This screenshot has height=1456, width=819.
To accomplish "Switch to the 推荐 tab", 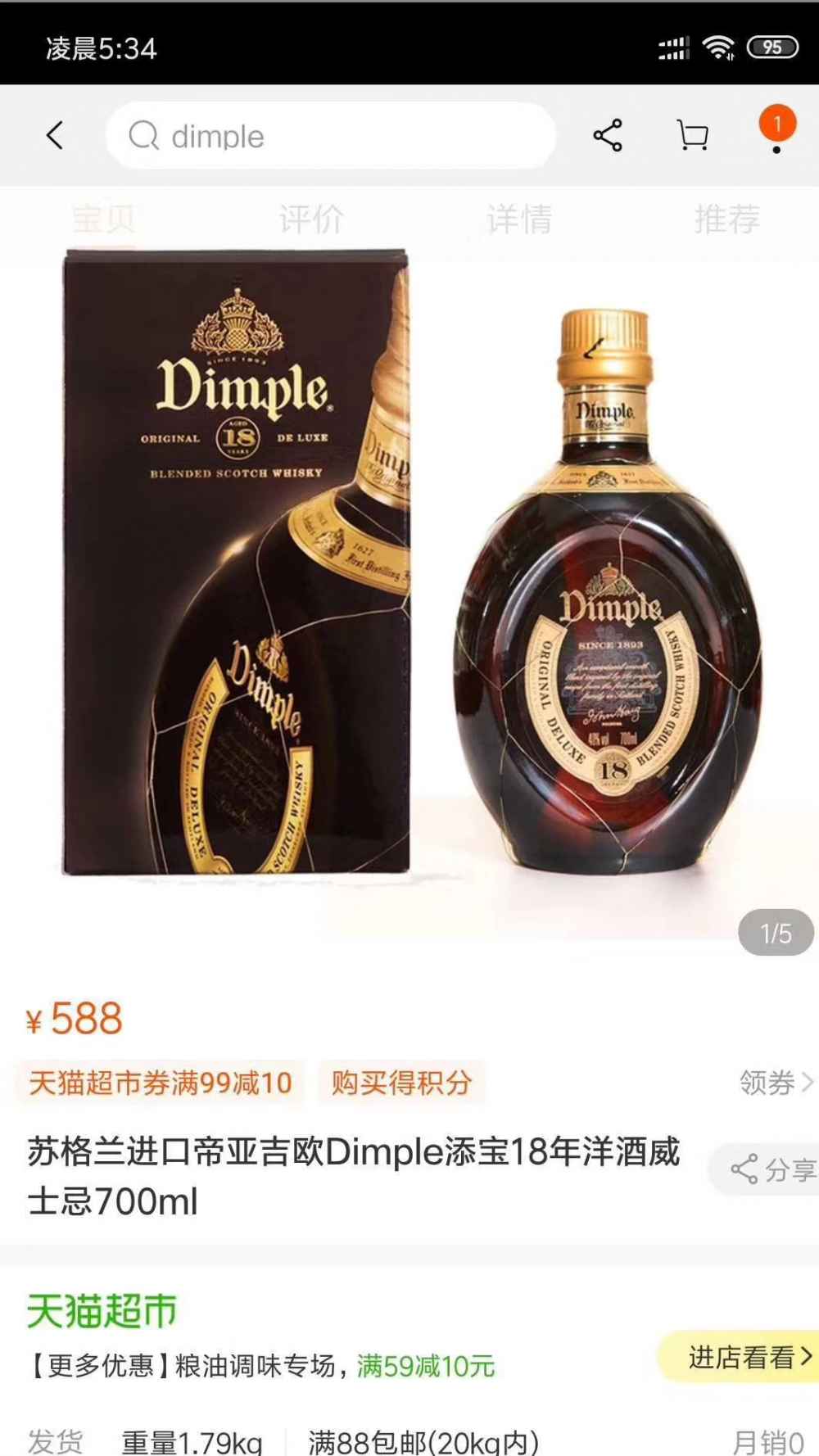I will (727, 219).
